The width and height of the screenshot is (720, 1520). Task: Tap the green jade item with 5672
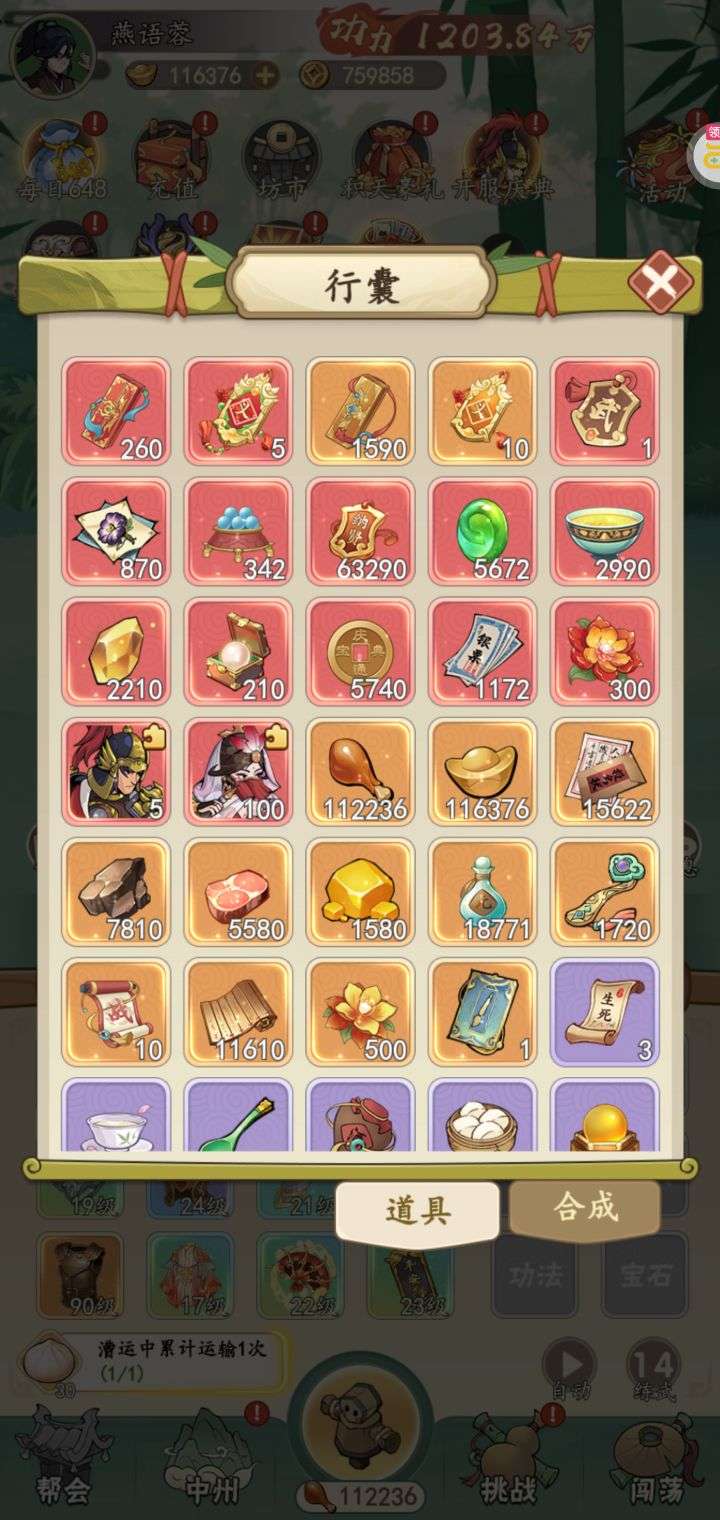482,531
